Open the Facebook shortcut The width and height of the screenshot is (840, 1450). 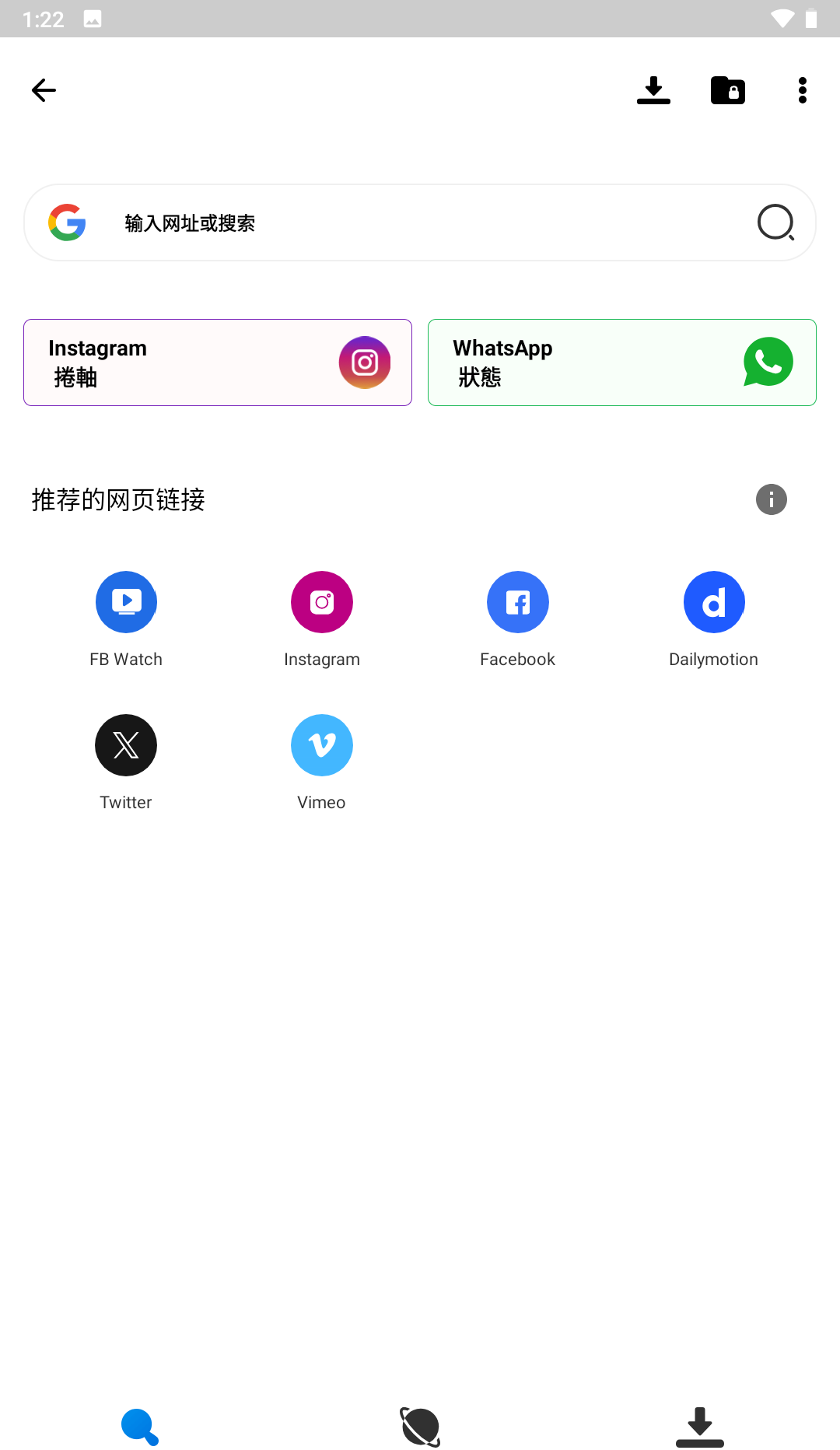[518, 603]
